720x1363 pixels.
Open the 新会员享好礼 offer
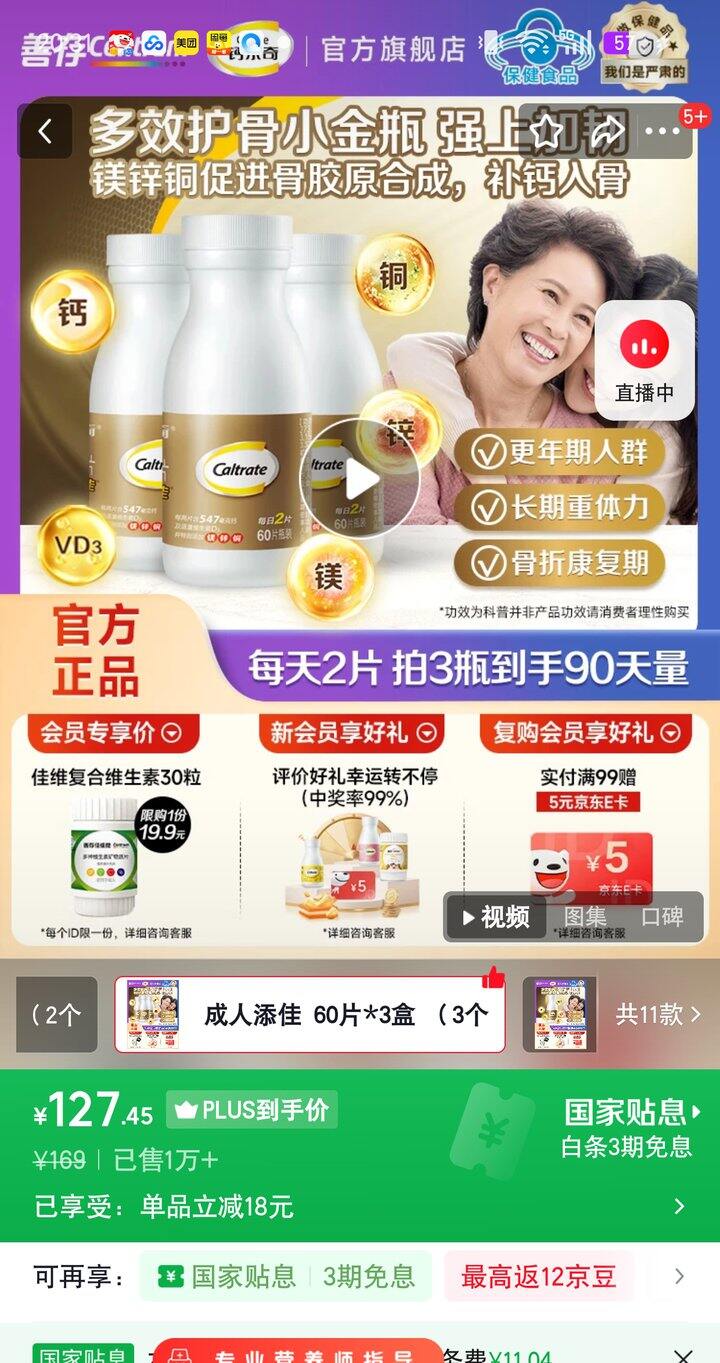[x=354, y=732]
